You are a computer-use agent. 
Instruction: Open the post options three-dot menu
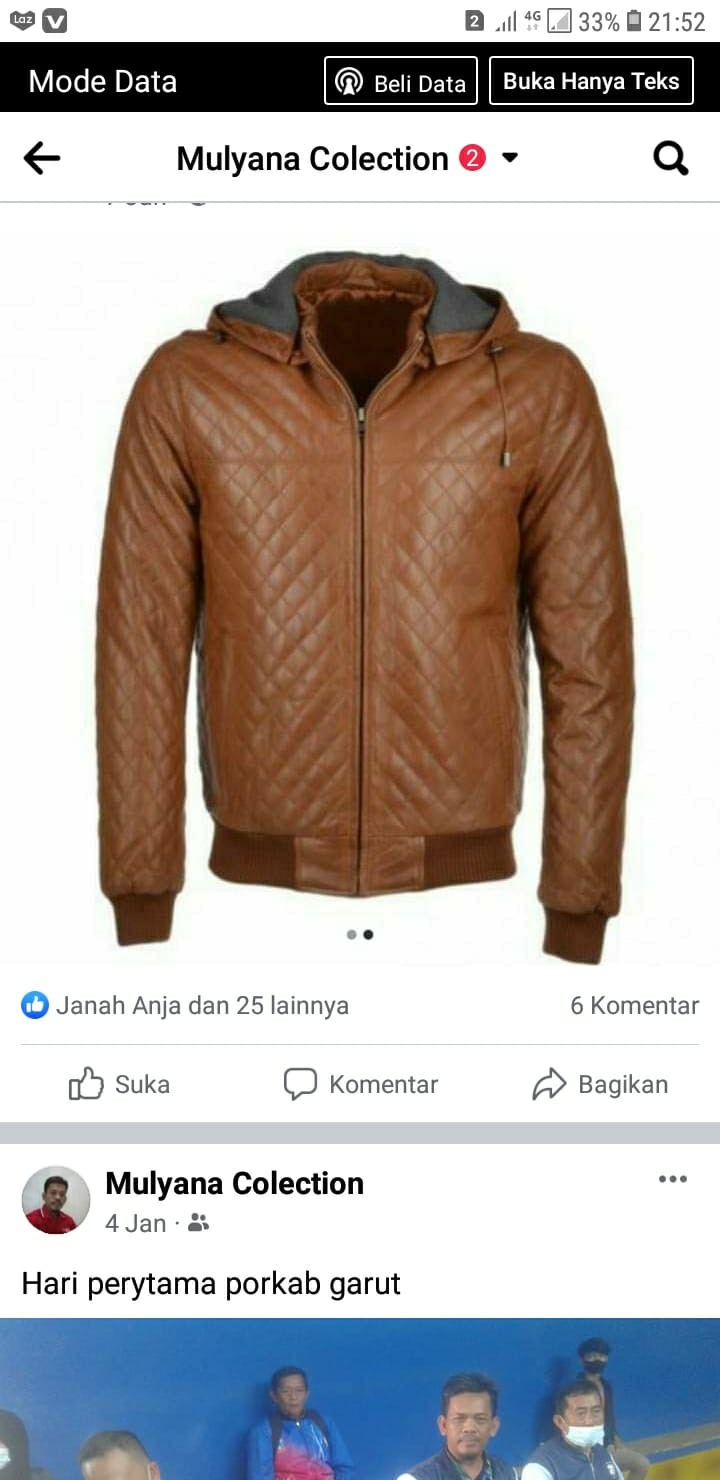pos(672,1179)
